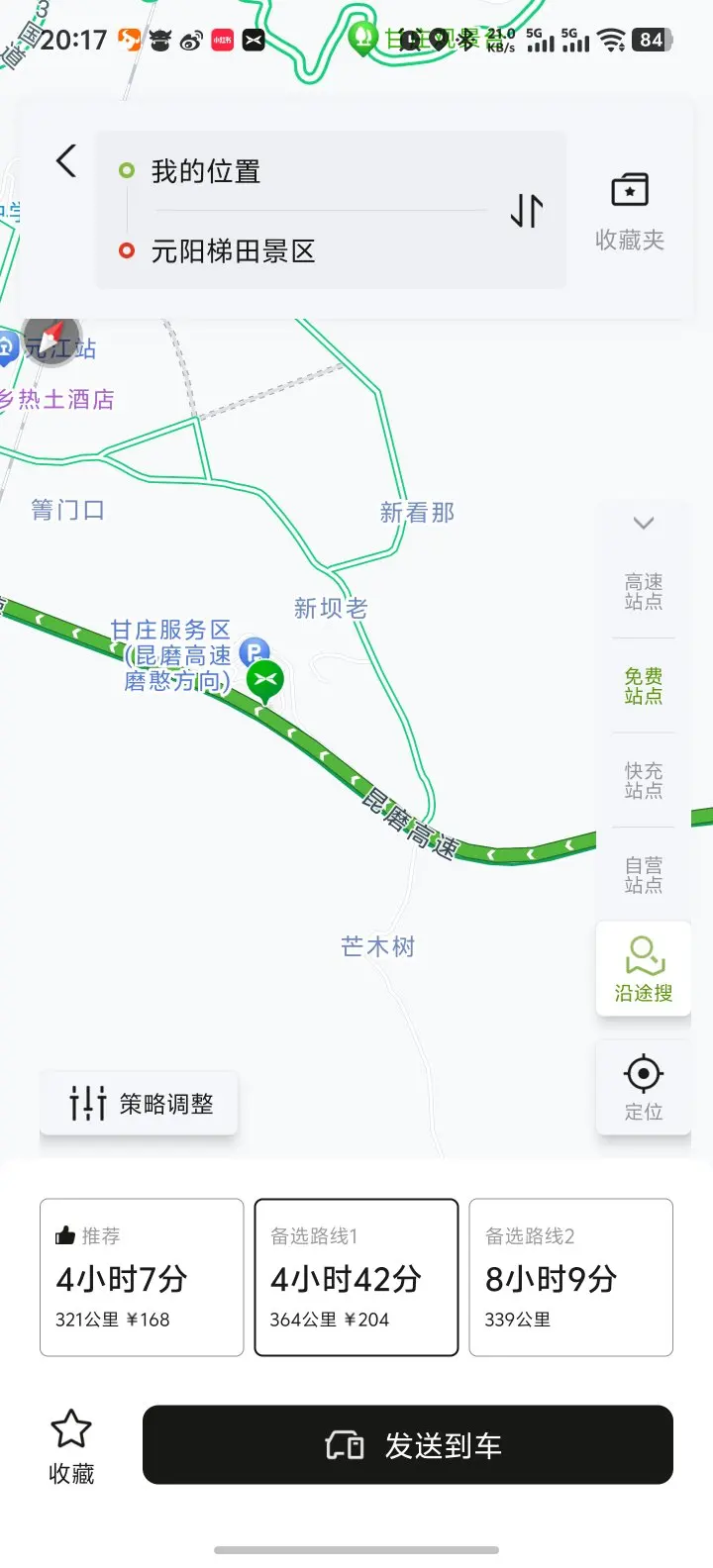This screenshot has height=1568, width=713.
Task: Show 快充站点 fast-charging stations
Action: [644, 780]
